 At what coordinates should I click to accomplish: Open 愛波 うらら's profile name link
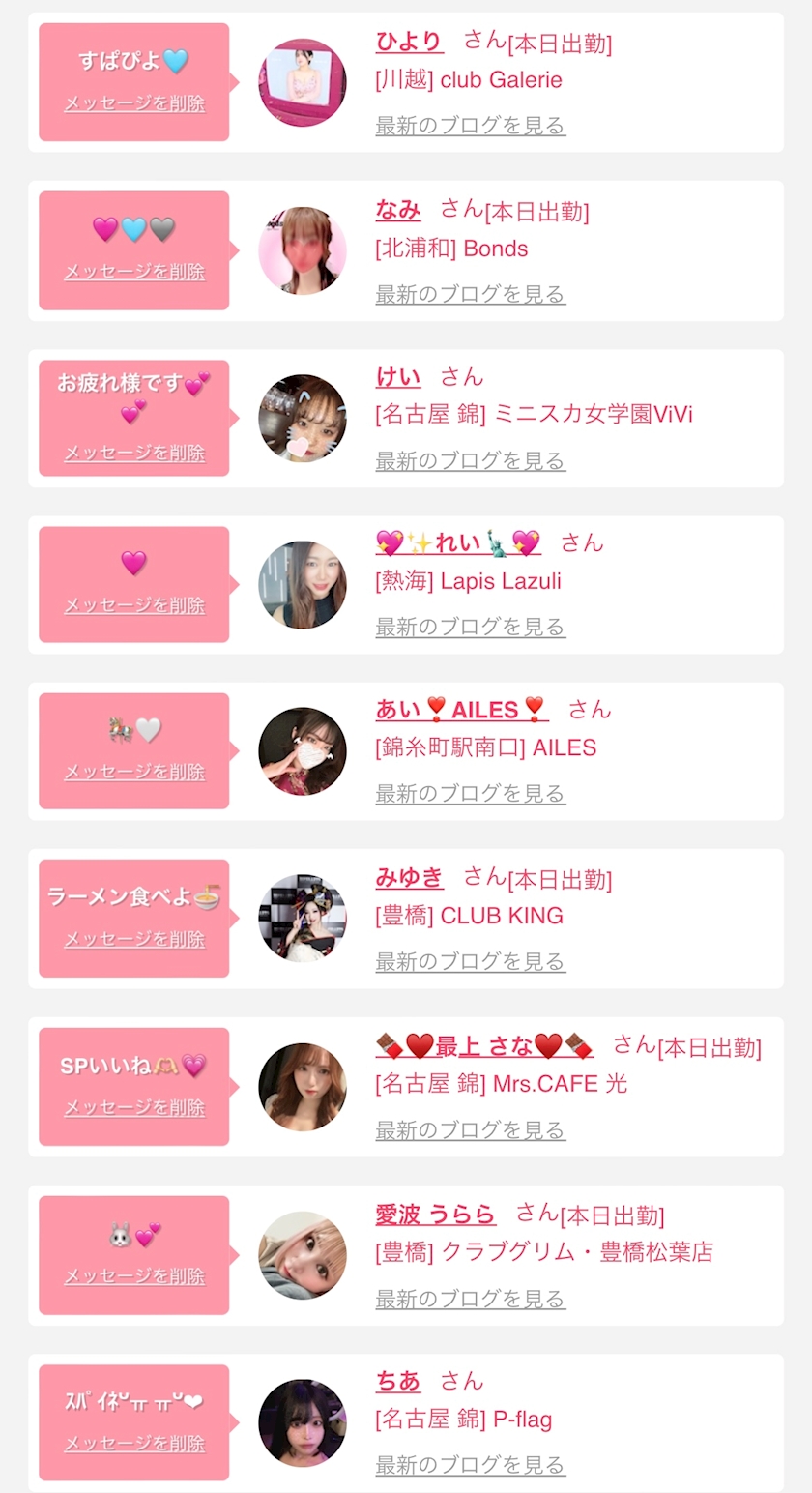pos(435,1215)
